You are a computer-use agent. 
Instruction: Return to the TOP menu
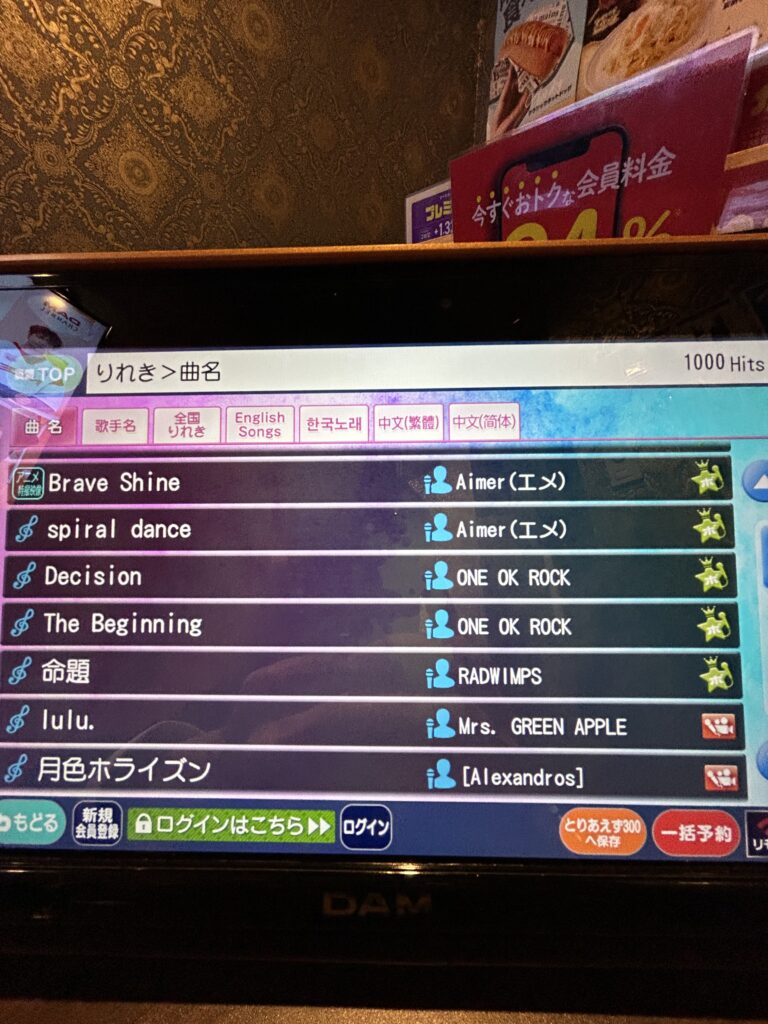pos(45,373)
